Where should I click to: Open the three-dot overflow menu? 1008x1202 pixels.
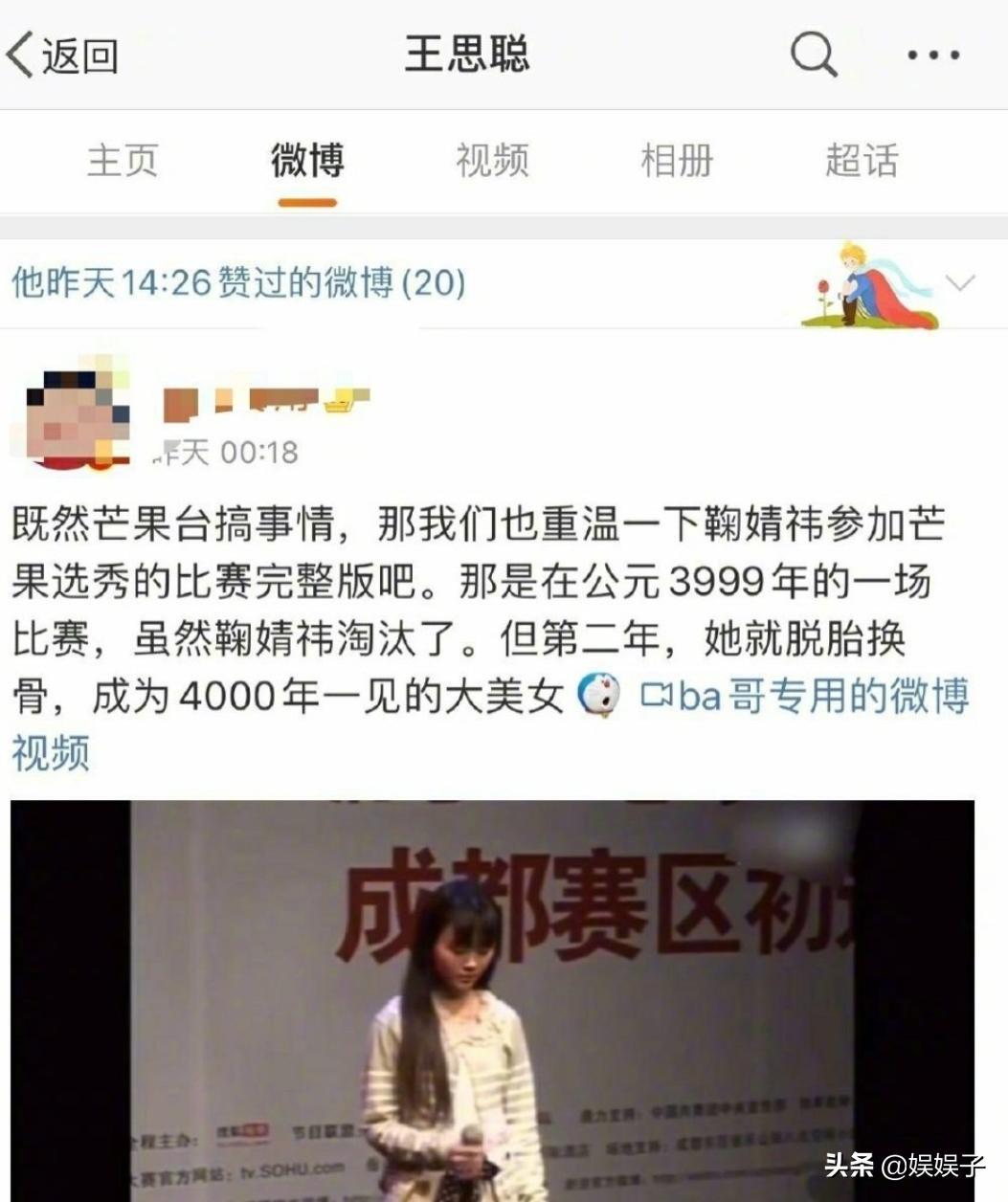click(933, 56)
